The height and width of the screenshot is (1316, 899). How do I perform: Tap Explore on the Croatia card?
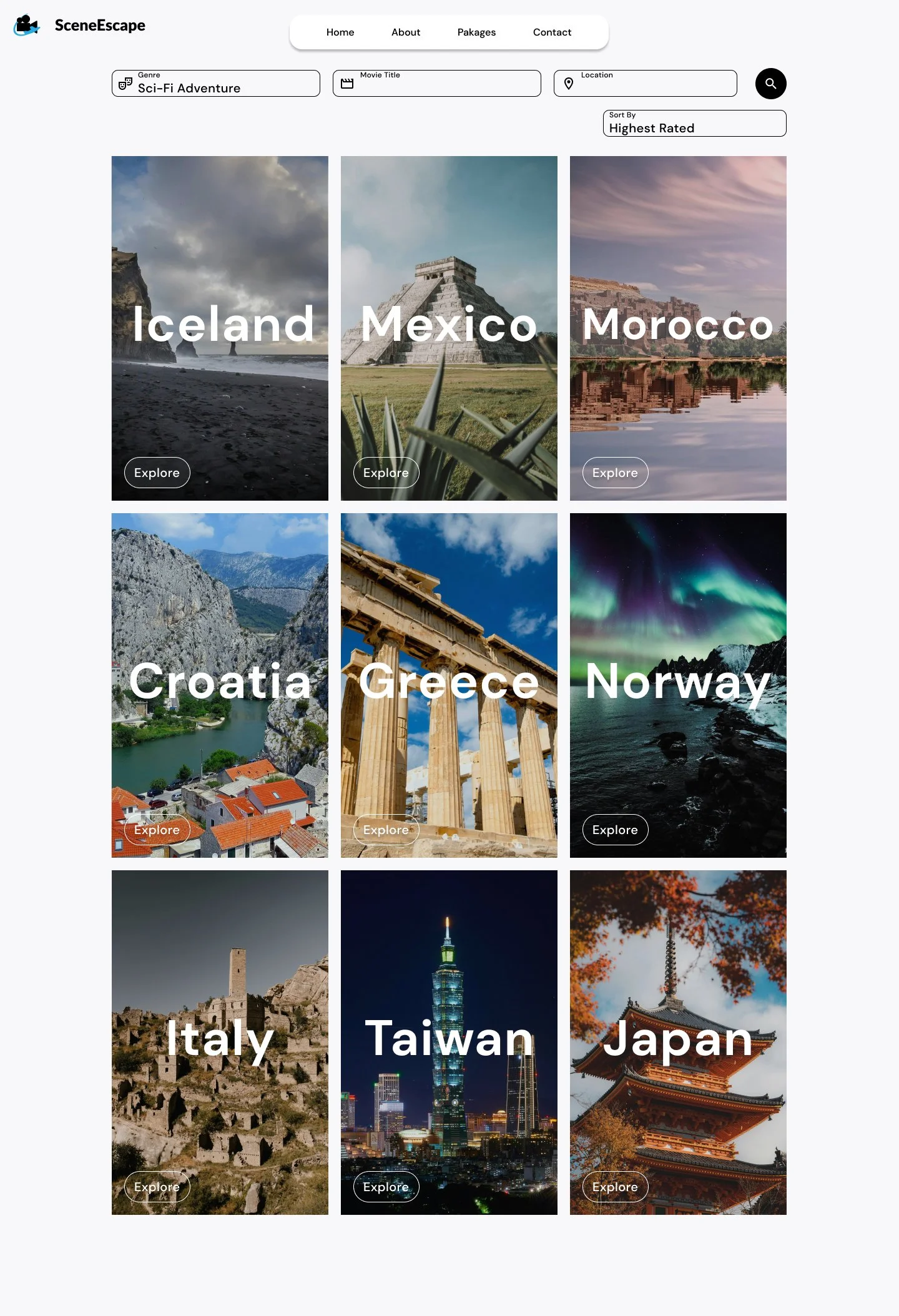point(157,830)
